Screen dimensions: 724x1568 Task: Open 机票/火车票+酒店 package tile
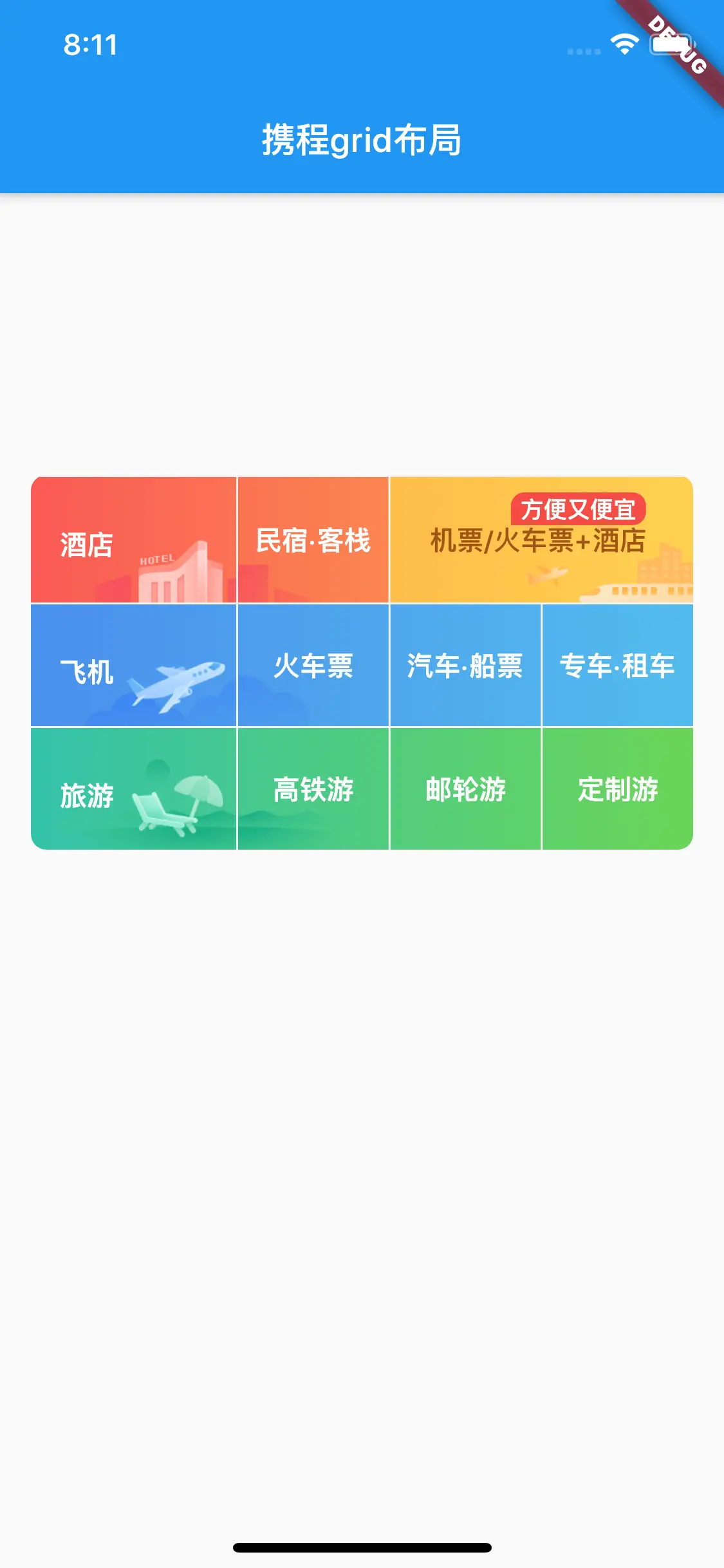[541, 540]
